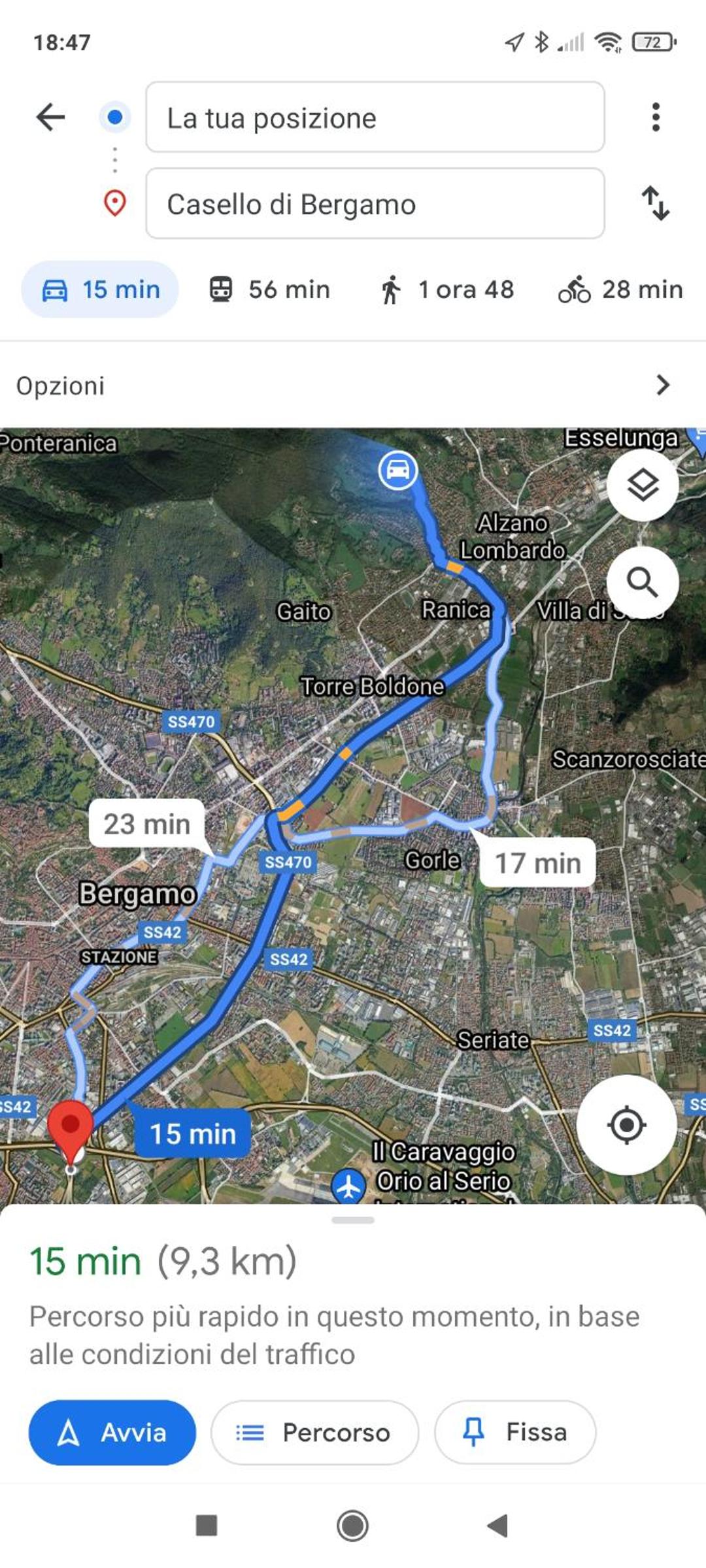706x1568 pixels.
Task: Start navigation with Avvia
Action: point(112,1432)
